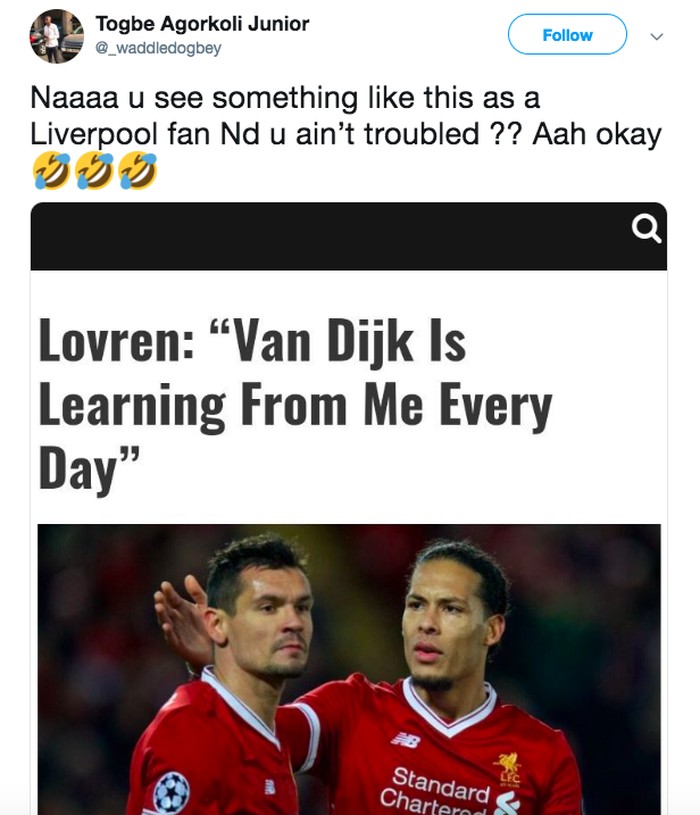The image size is (700, 815).
Task: Follow Togbe Agorkoli Junior
Action: click(567, 35)
